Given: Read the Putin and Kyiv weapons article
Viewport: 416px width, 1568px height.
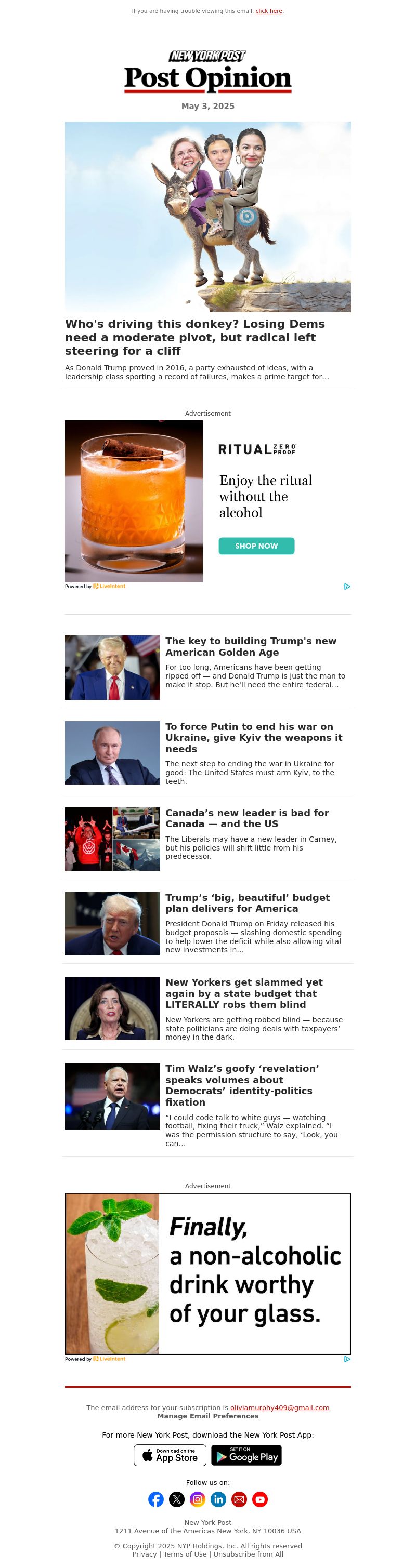Looking at the screenshot, I should click(x=253, y=737).
